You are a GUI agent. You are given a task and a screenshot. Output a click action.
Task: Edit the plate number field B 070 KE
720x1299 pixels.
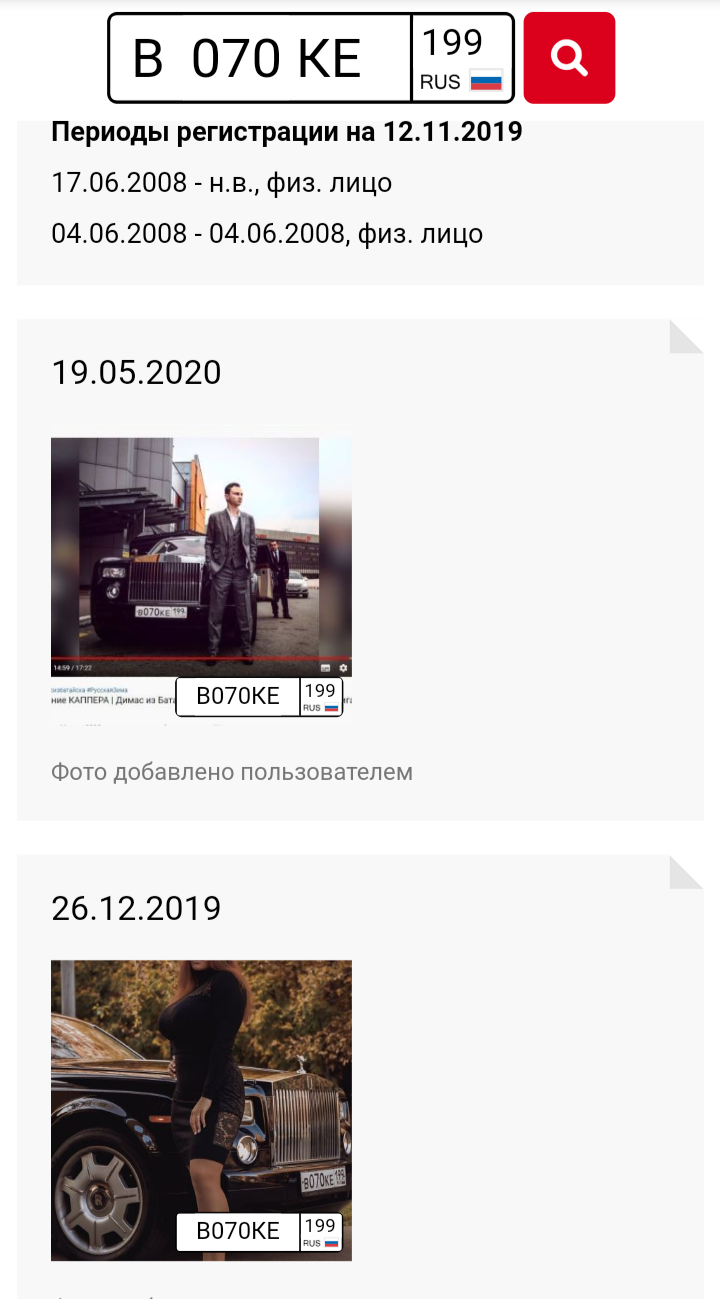click(260, 58)
